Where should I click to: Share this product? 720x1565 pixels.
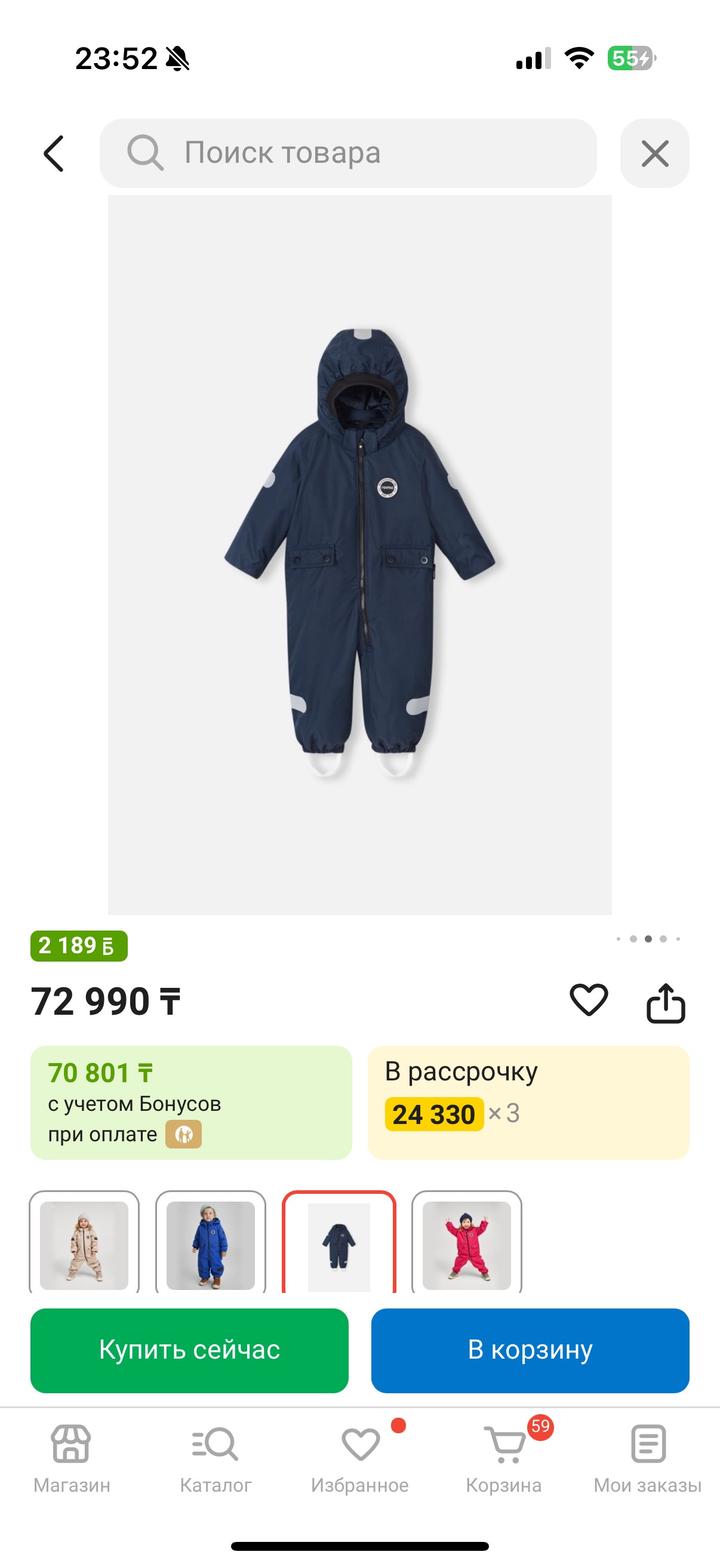(665, 1002)
